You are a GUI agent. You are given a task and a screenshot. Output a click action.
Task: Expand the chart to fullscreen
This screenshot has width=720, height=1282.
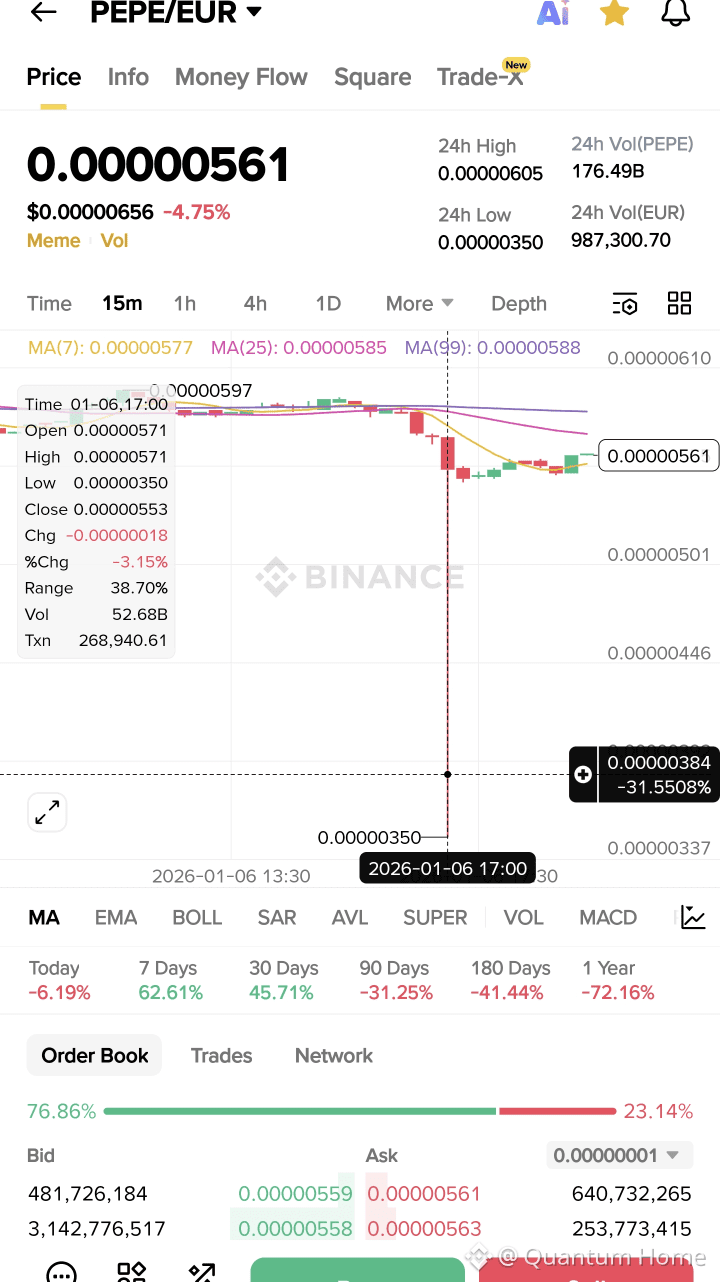[47, 812]
